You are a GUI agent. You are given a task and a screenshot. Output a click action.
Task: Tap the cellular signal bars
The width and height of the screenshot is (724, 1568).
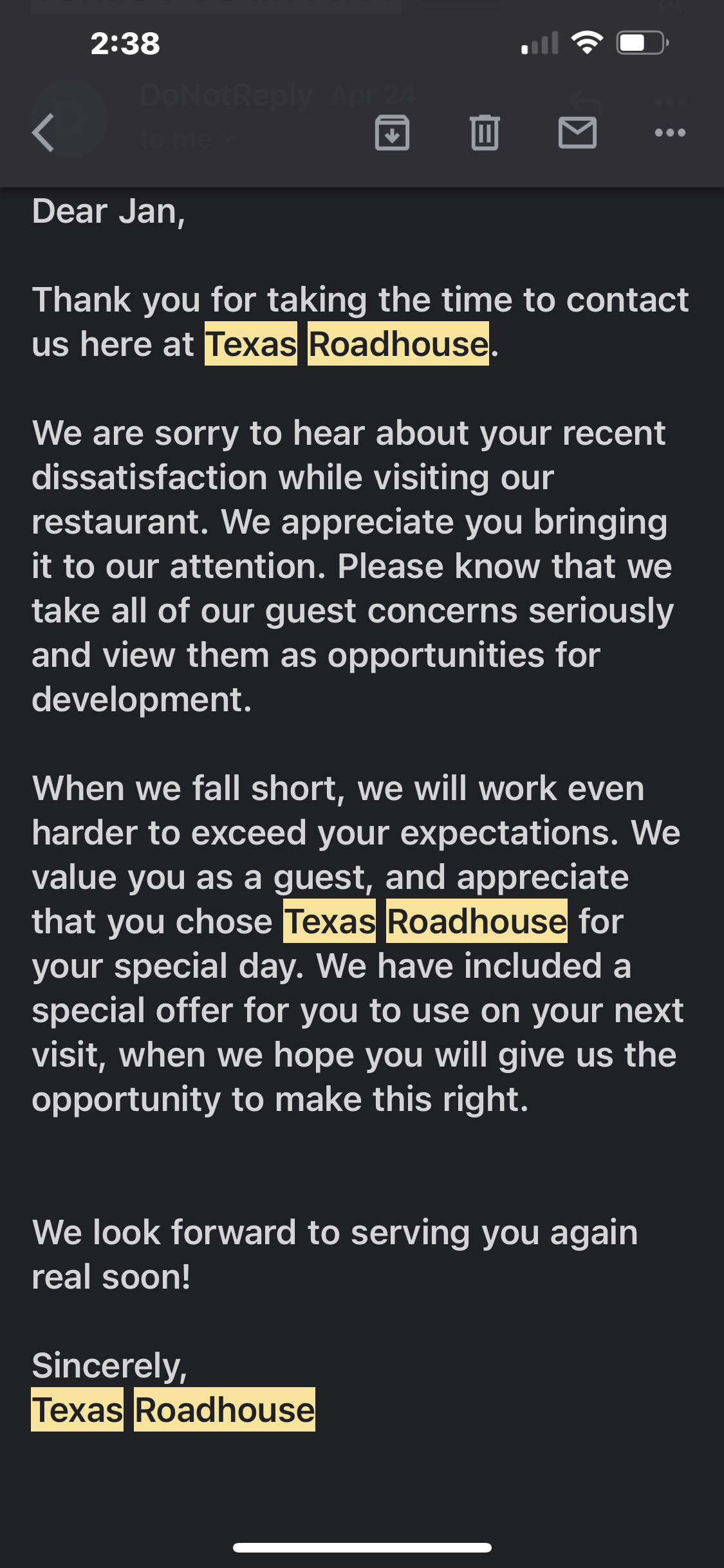[x=539, y=44]
